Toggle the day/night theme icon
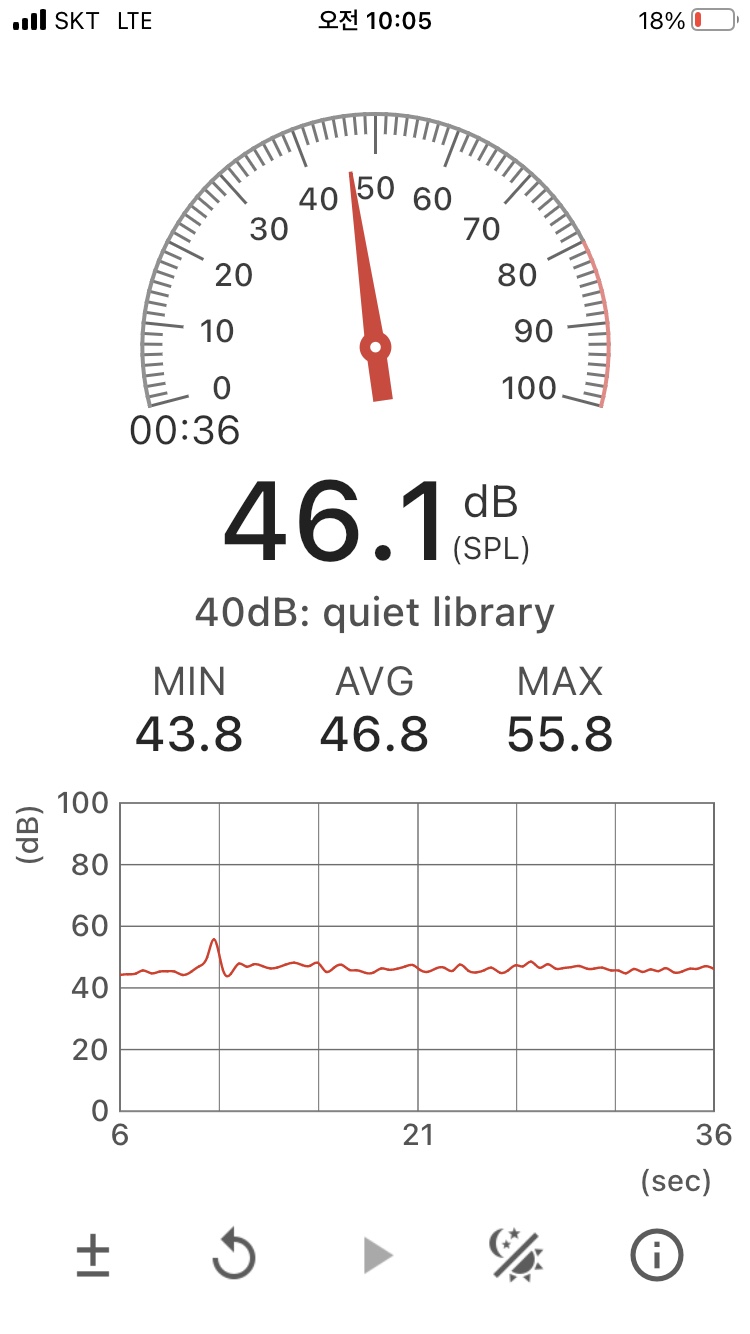 (x=516, y=1255)
